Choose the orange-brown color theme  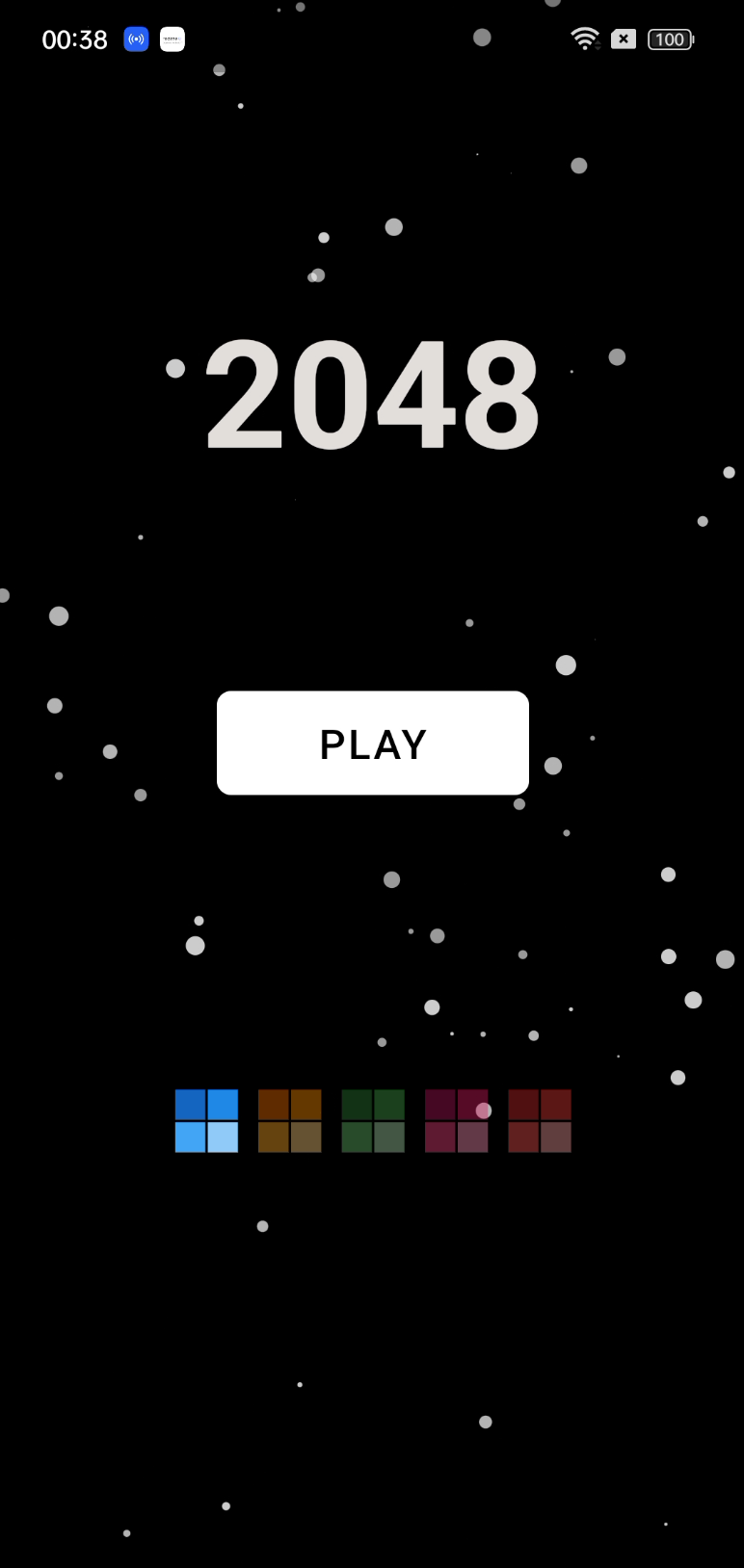290,1121
